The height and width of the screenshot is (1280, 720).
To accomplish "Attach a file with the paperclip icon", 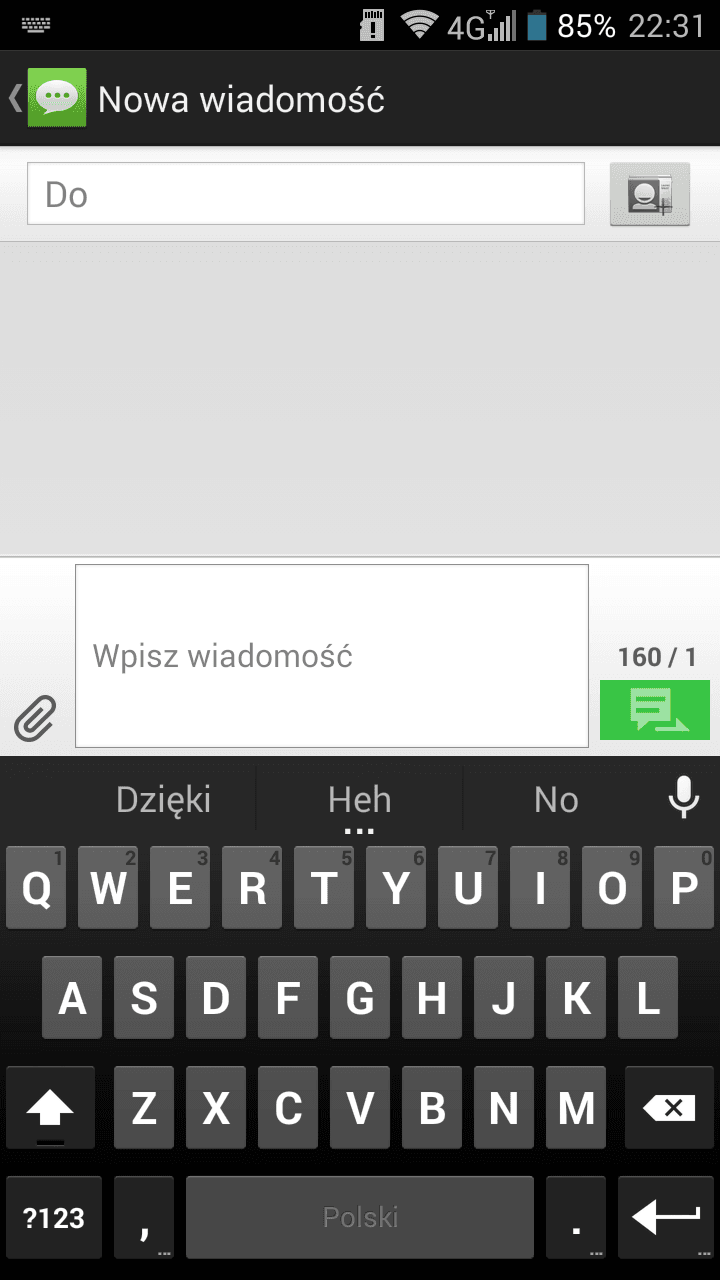I will click(36, 718).
